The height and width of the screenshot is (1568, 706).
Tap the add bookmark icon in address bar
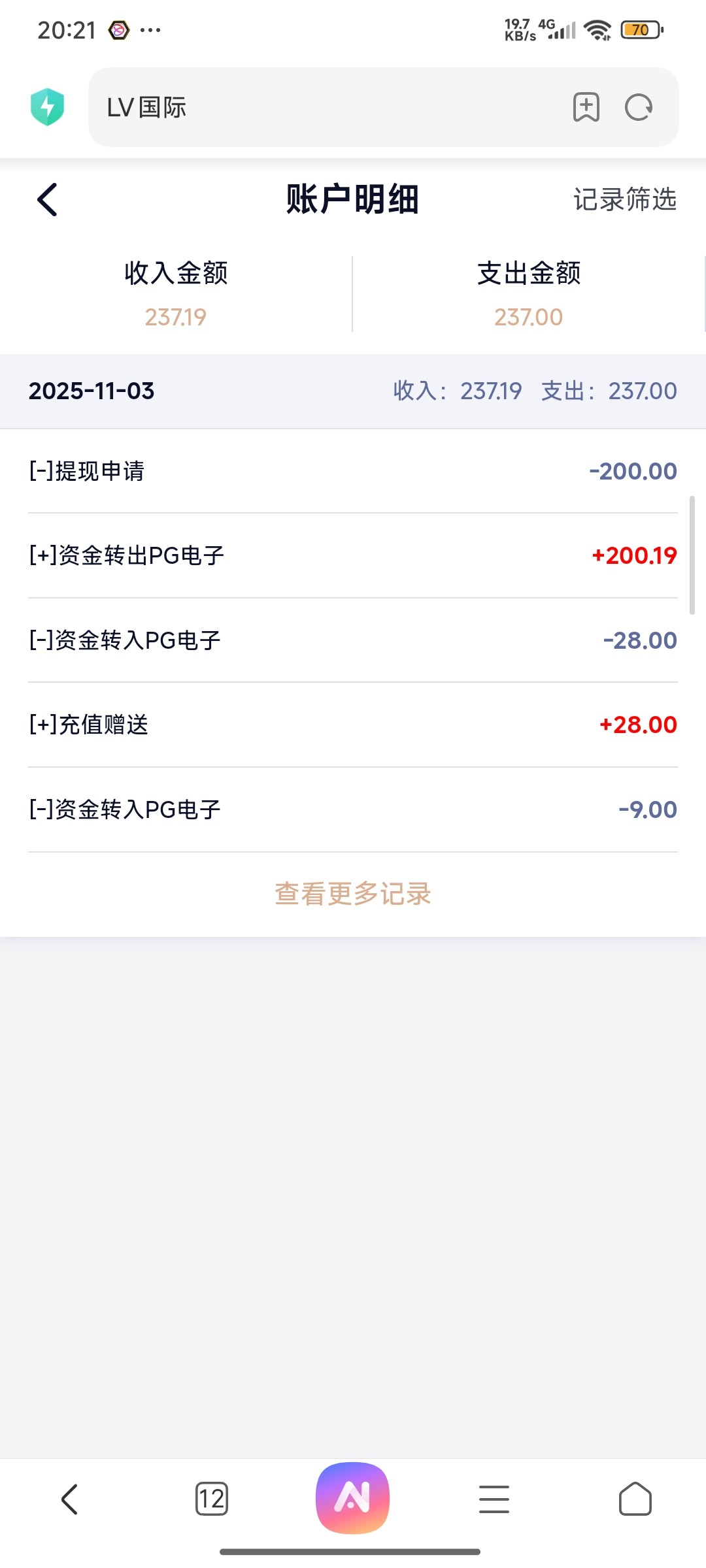586,107
